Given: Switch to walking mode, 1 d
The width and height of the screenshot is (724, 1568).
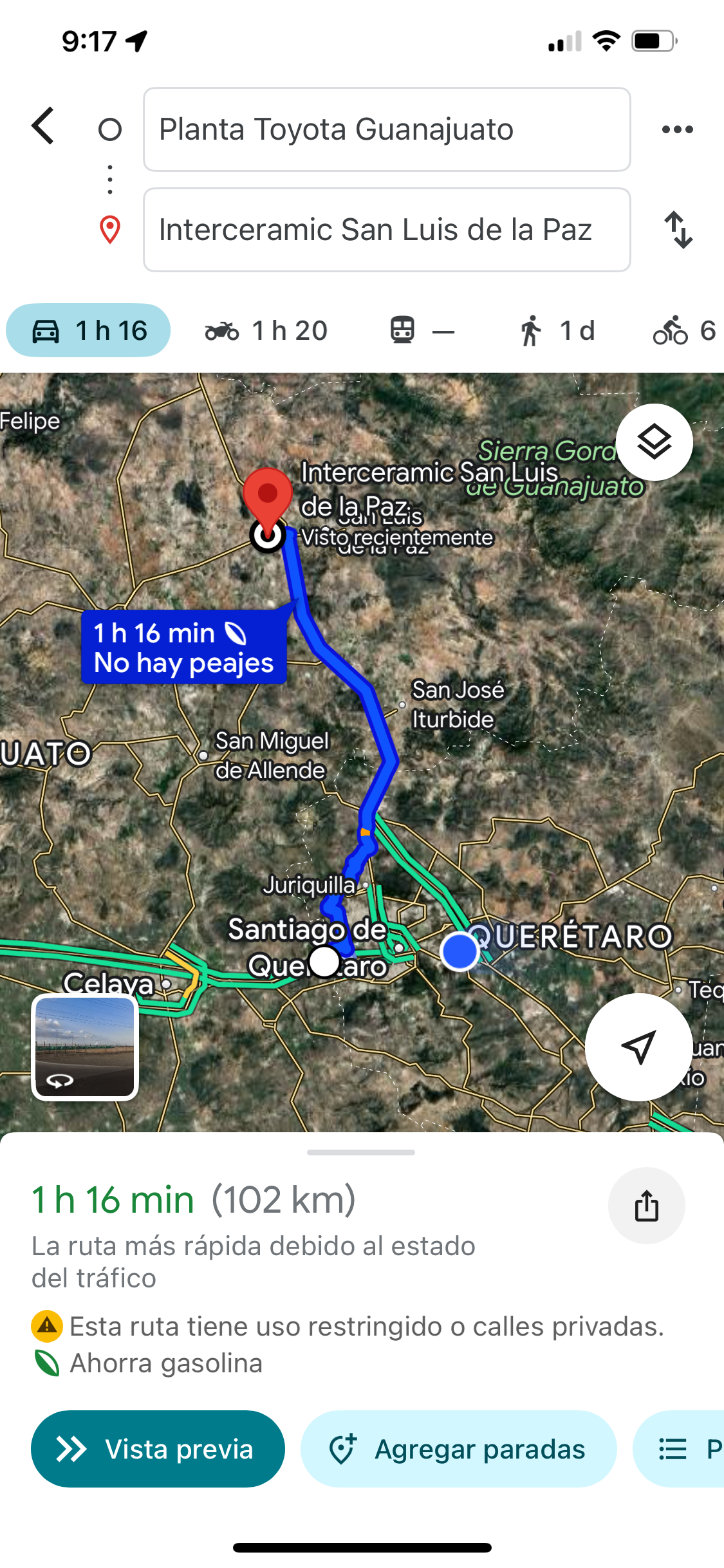Looking at the screenshot, I should tap(557, 331).
